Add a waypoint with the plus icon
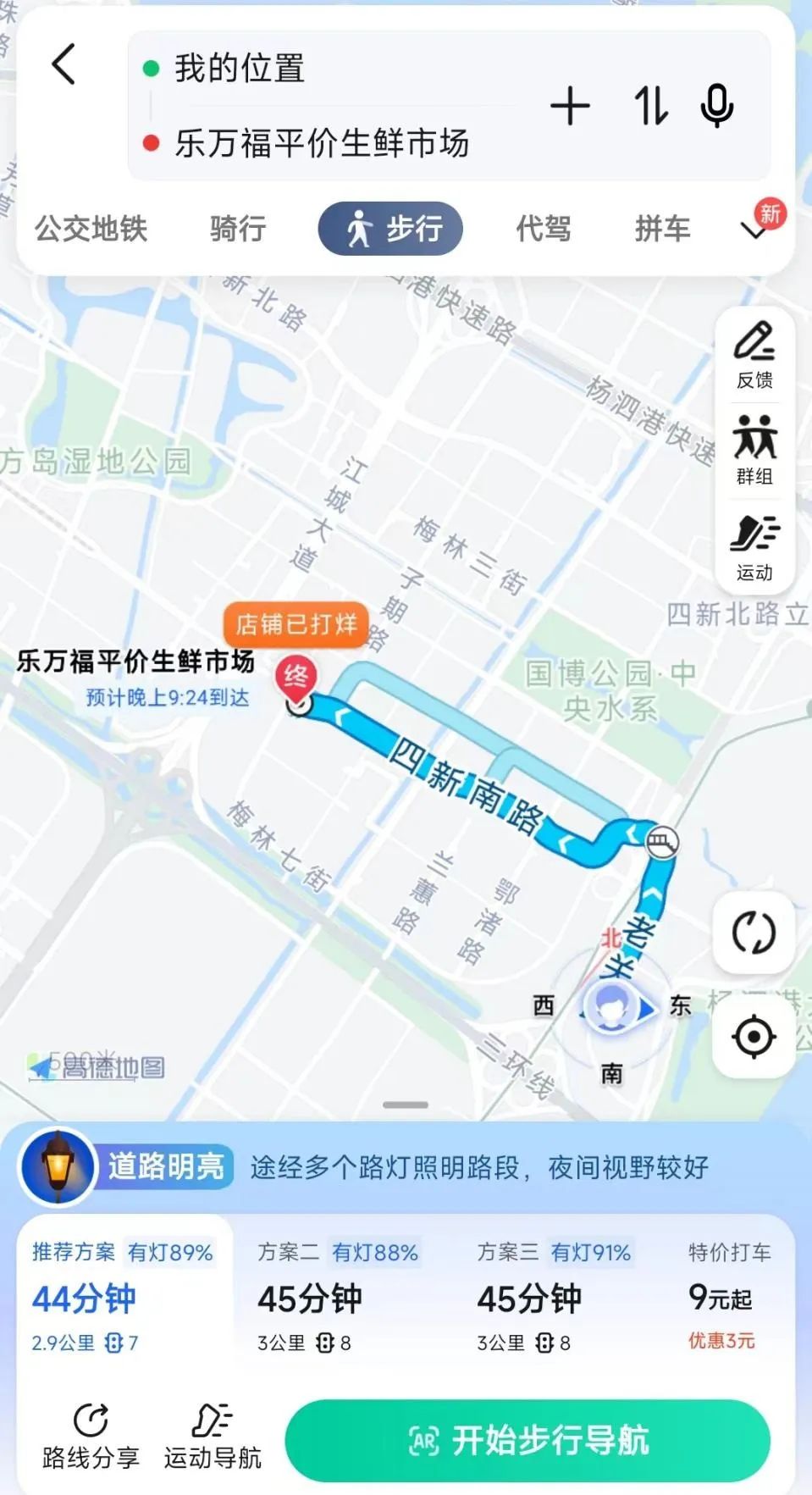This screenshot has height=1495, width=812. pyautogui.click(x=570, y=107)
